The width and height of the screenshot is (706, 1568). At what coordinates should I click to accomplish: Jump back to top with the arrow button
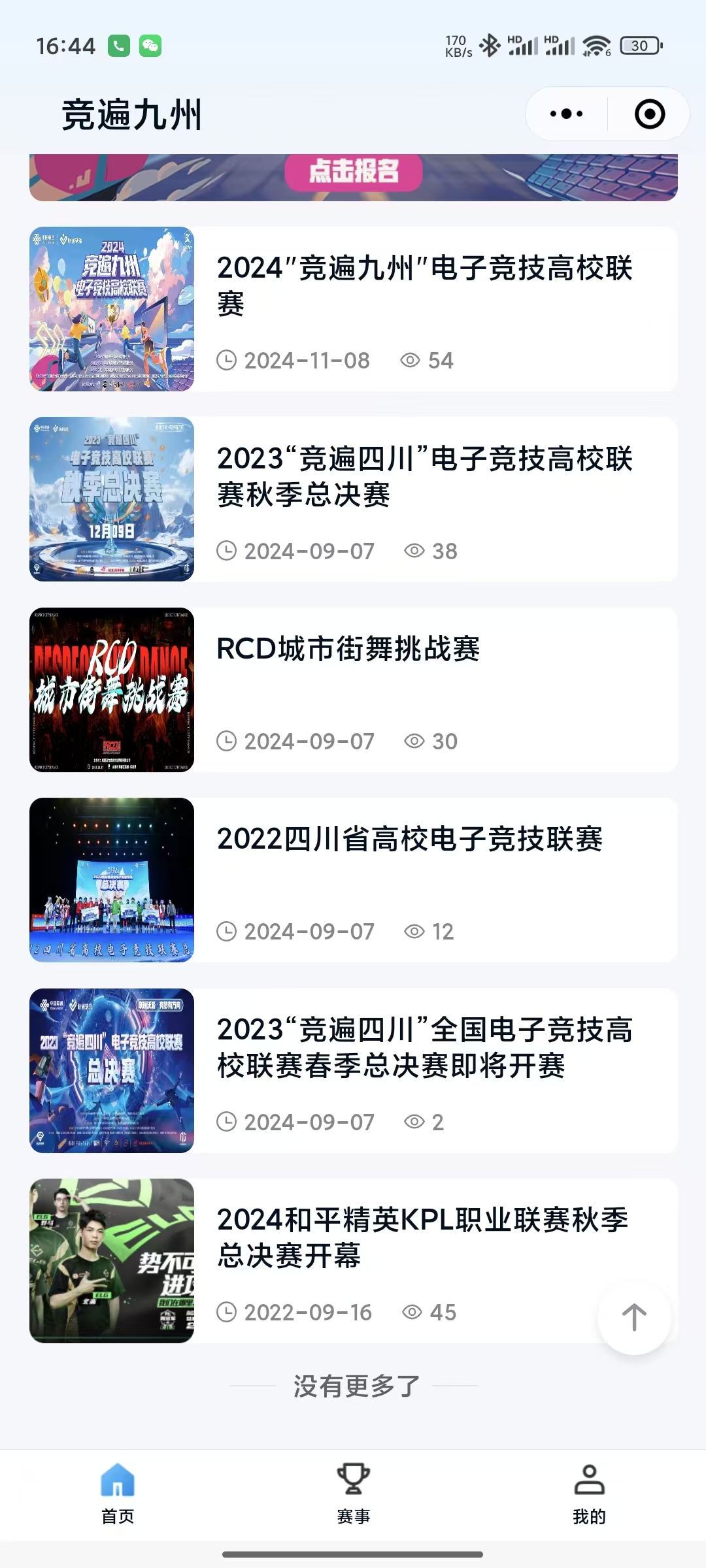tap(633, 1318)
